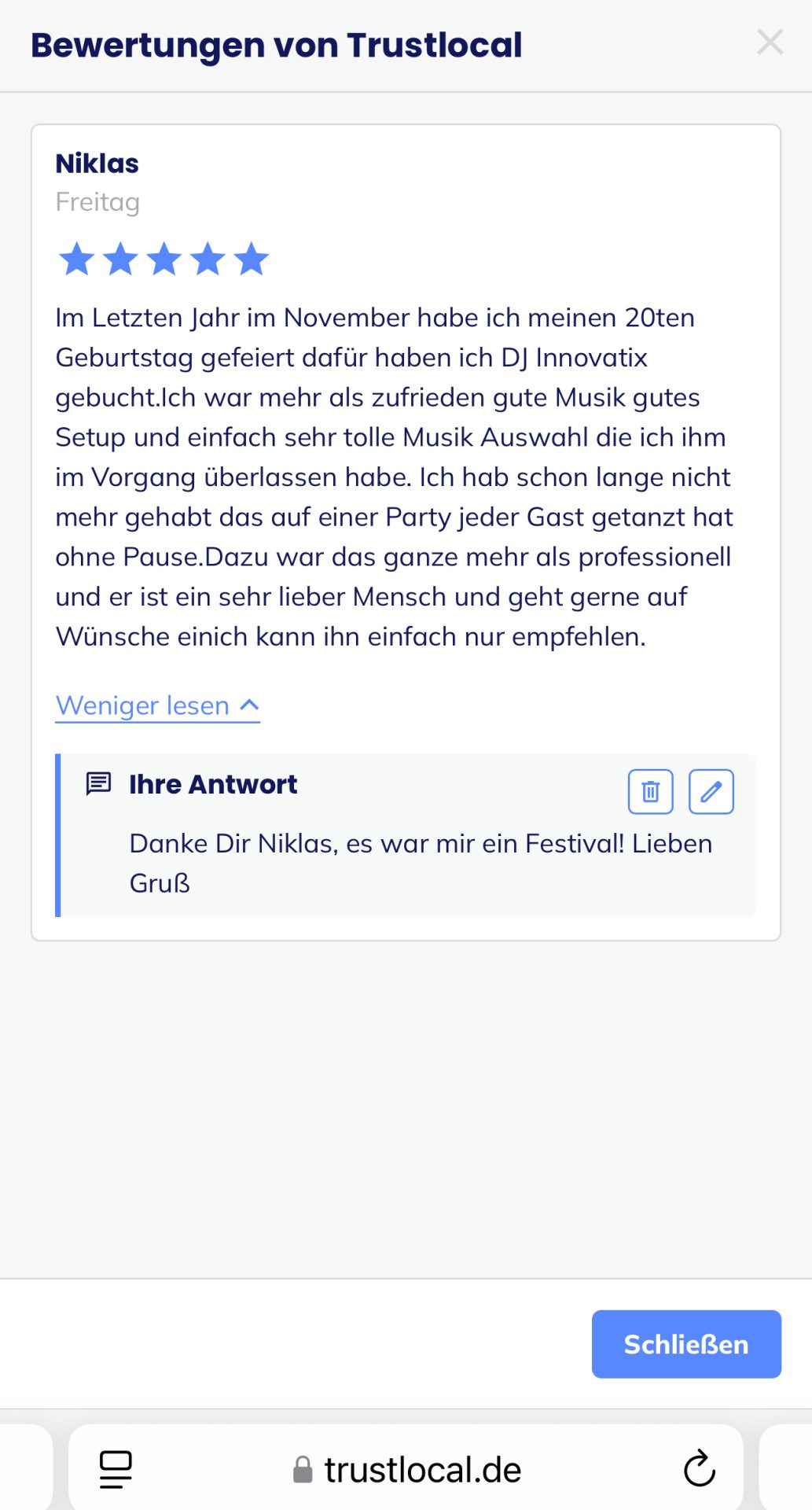The image size is (812, 1510).
Task: Collapse the review with Weniger lesen
Action: [157, 705]
